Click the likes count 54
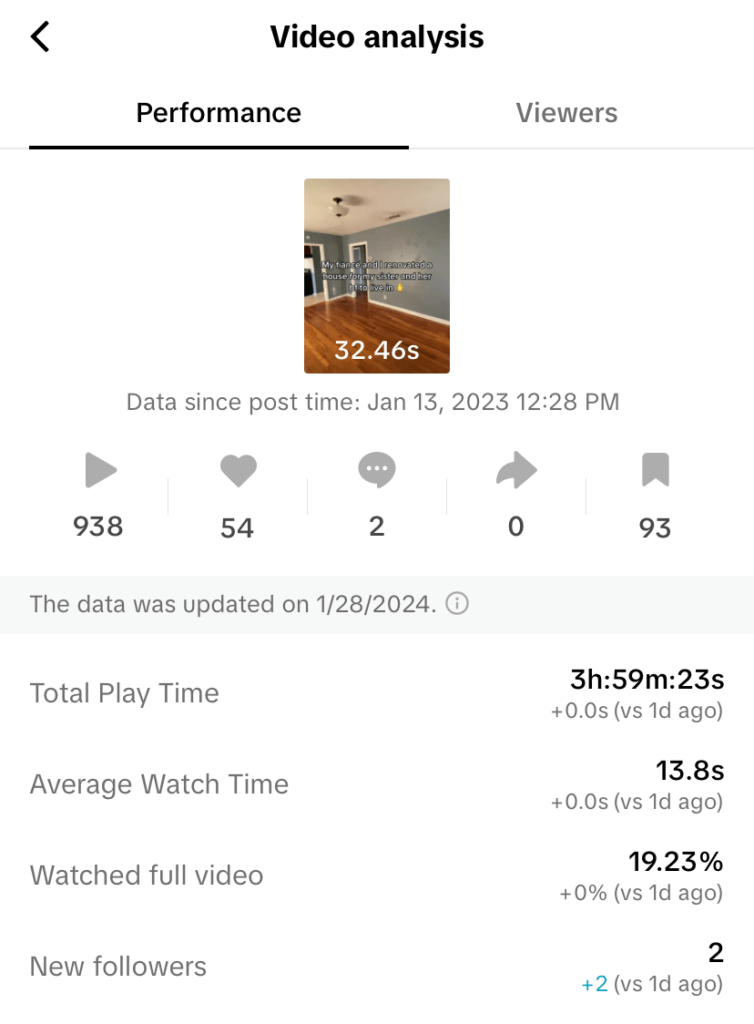This screenshot has width=754, height=1024. click(x=237, y=527)
